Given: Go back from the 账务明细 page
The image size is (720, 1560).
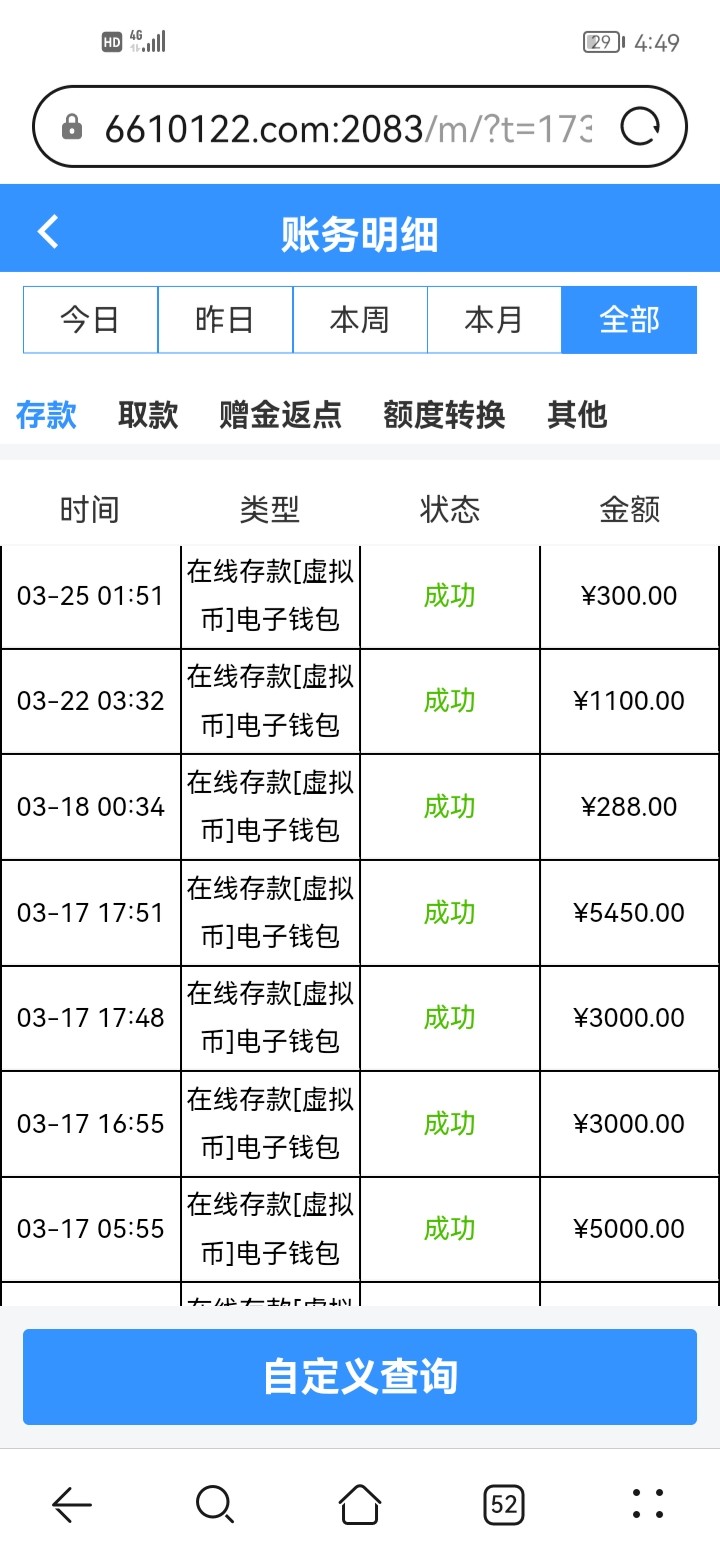Looking at the screenshot, I should 48,232.
